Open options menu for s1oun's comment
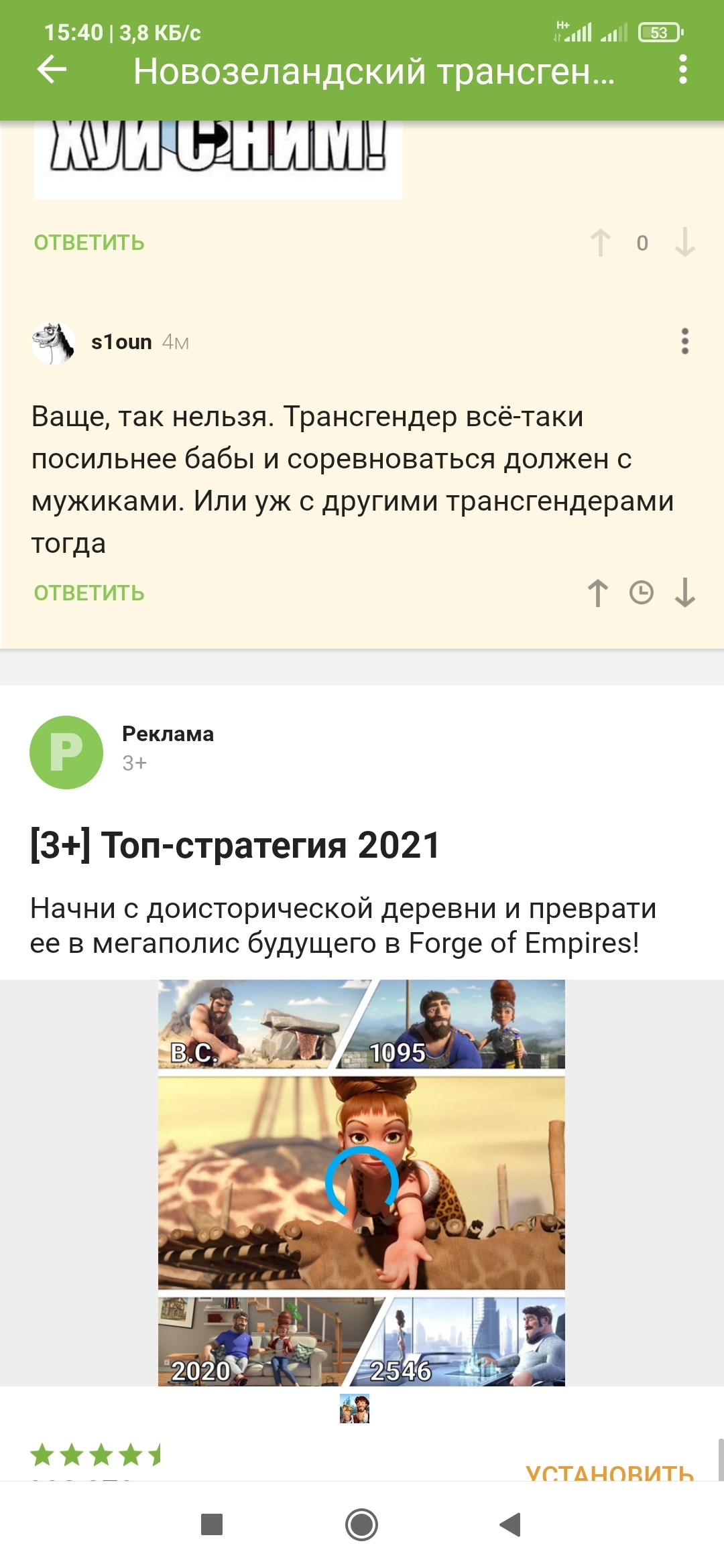 click(684, 342)
